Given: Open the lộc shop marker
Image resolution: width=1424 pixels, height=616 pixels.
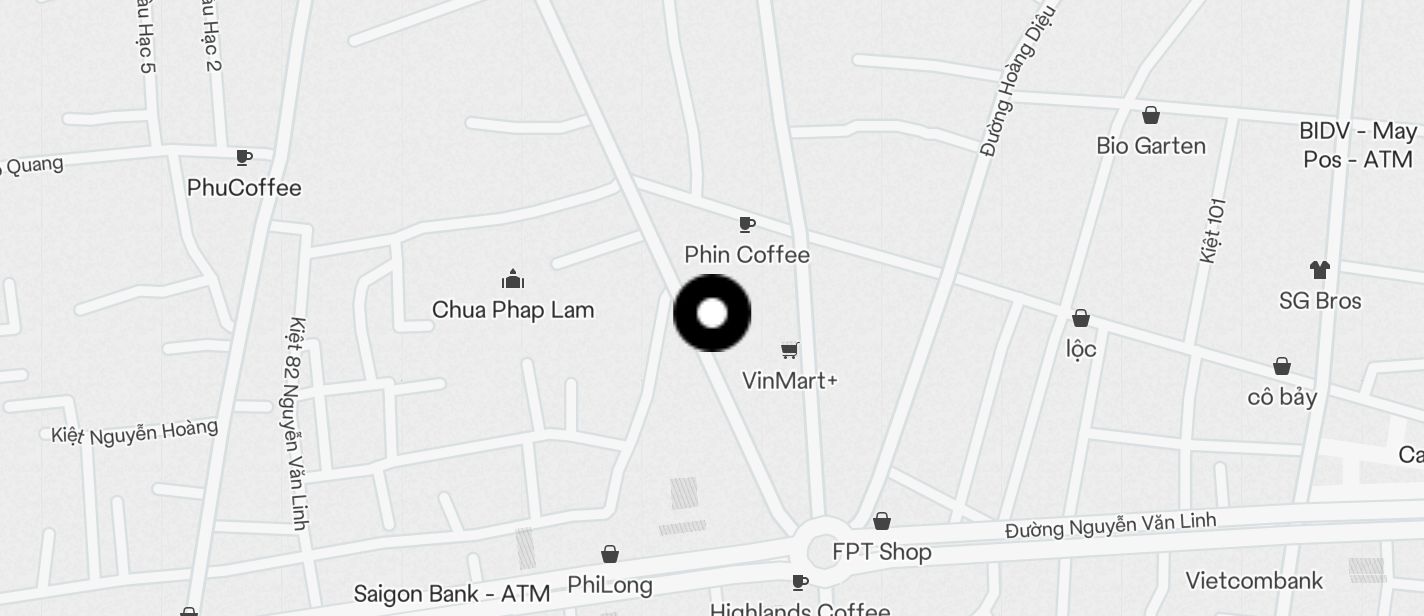Looking at the screenshot, I should coord(1081,319).
